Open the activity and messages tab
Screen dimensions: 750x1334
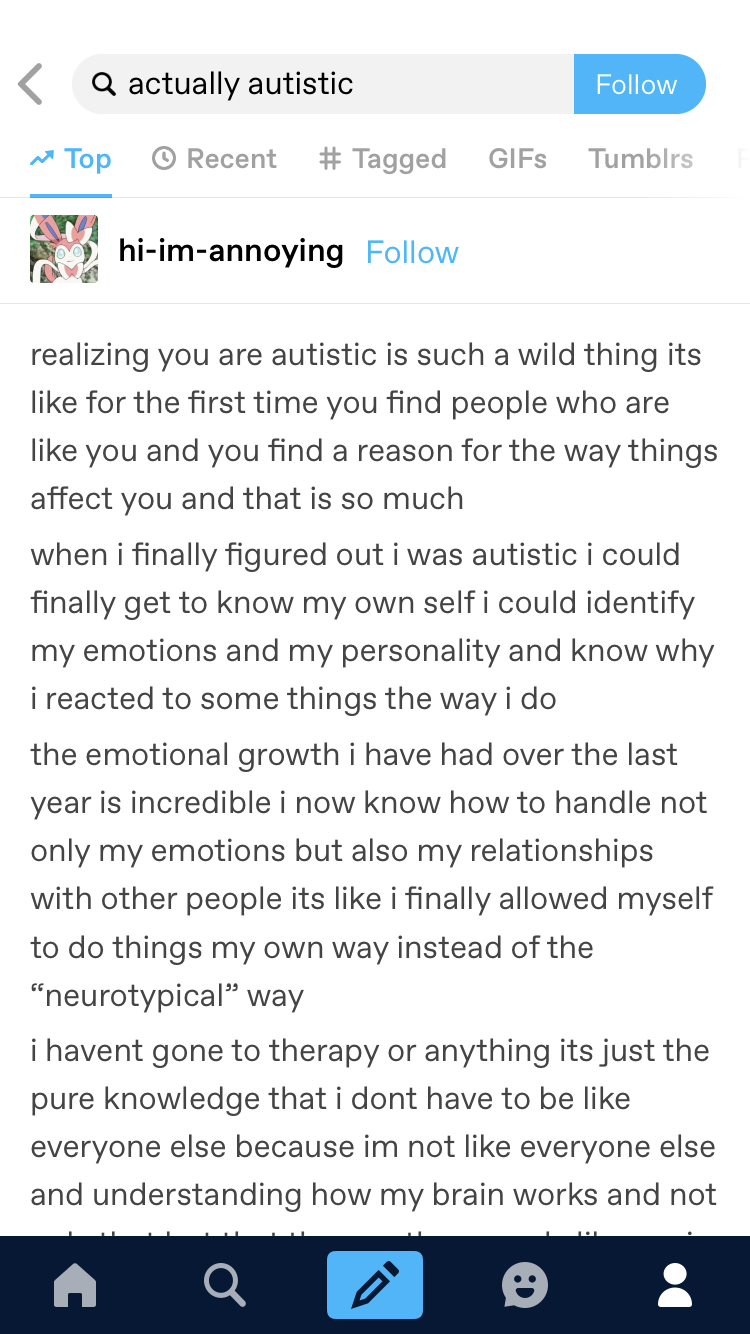pos(525,1285)
